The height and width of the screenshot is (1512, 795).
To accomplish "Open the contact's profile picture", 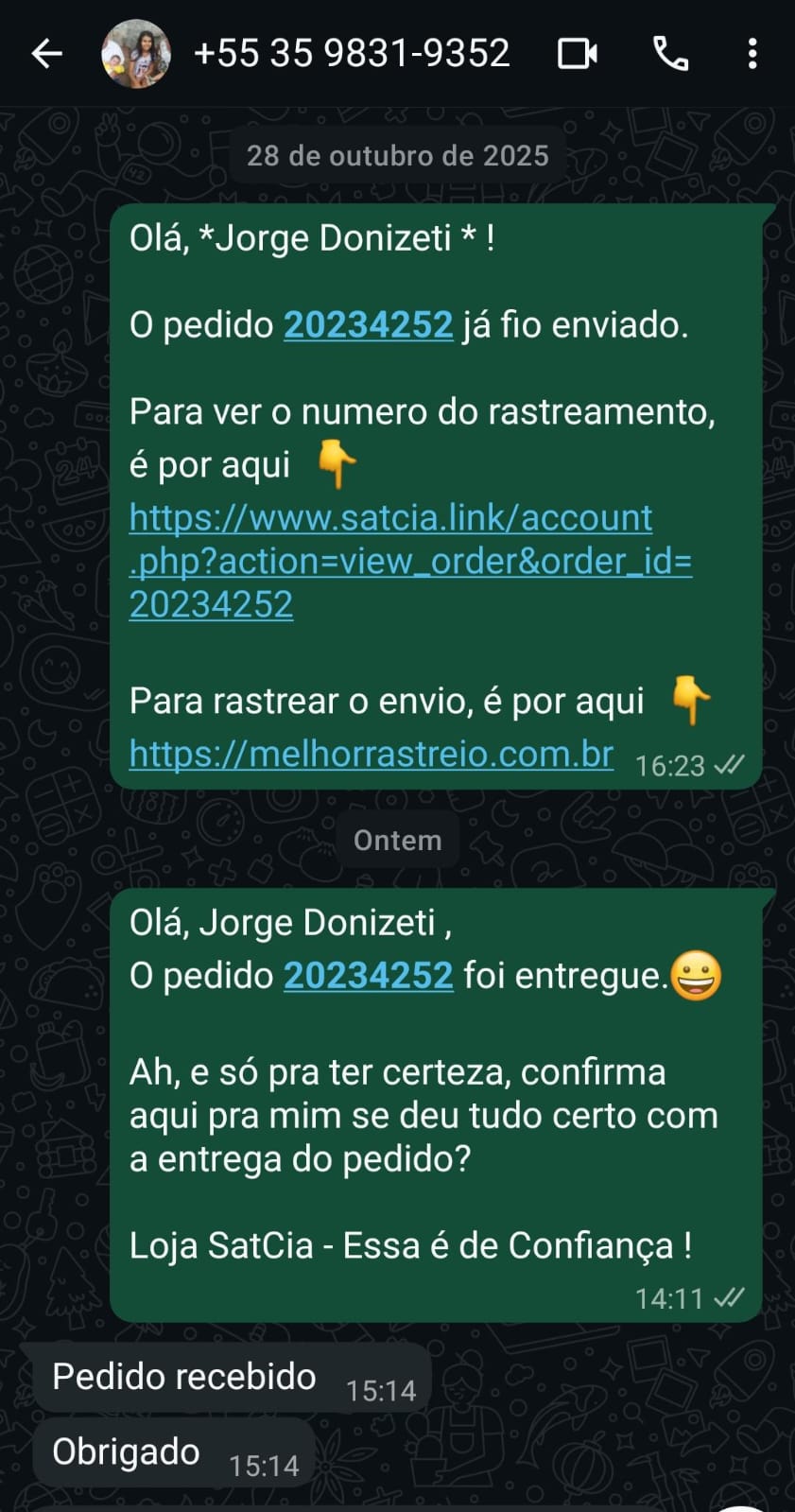I will [136, 54].
